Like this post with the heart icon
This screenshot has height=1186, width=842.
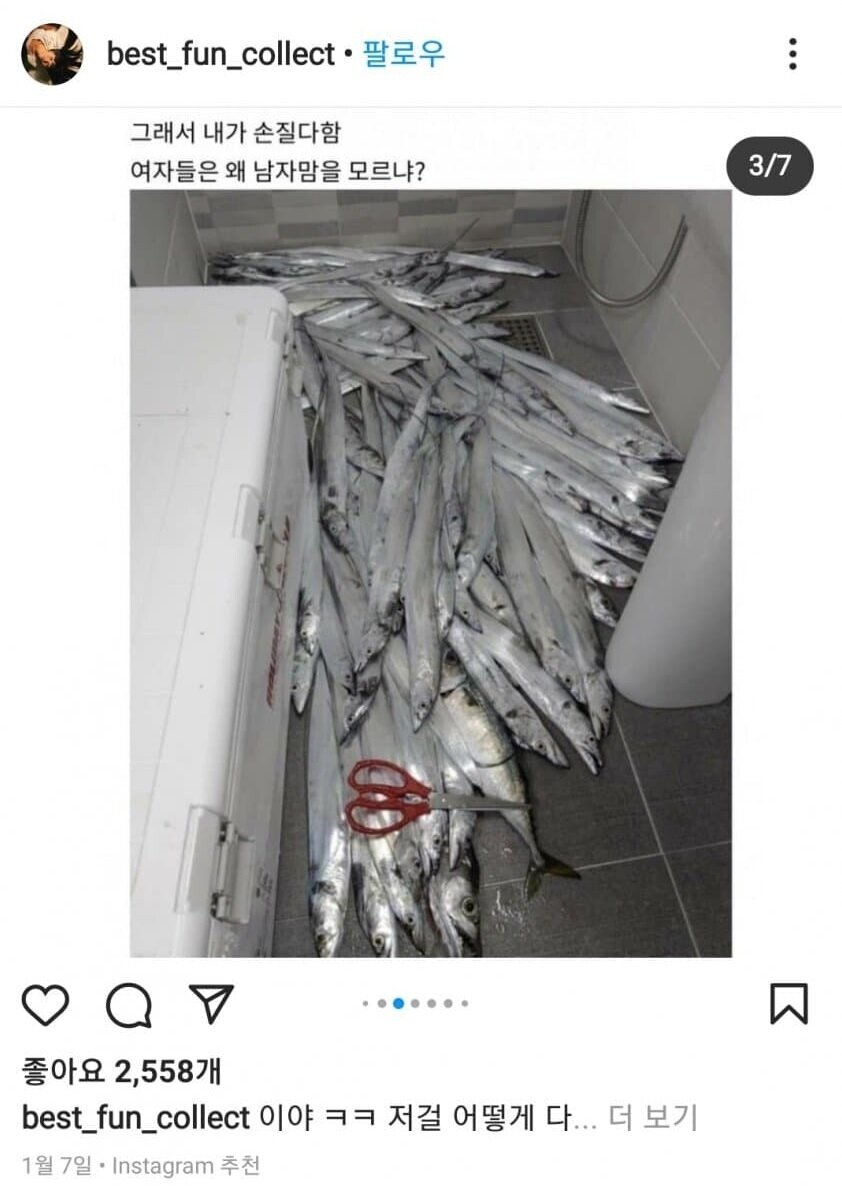pos(46,1004)
